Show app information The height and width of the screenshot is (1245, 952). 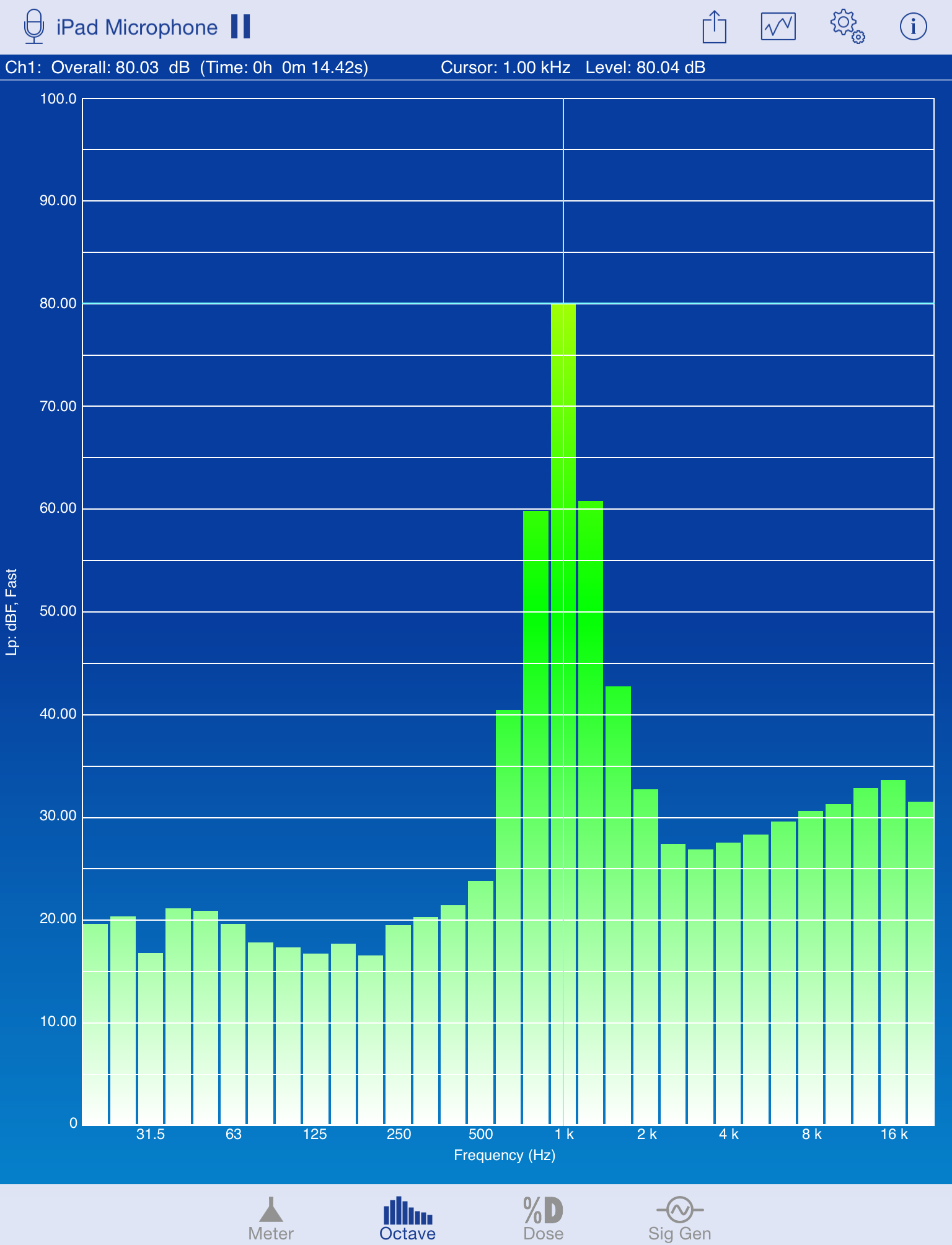pyautogui.click(x=913, y=27)
